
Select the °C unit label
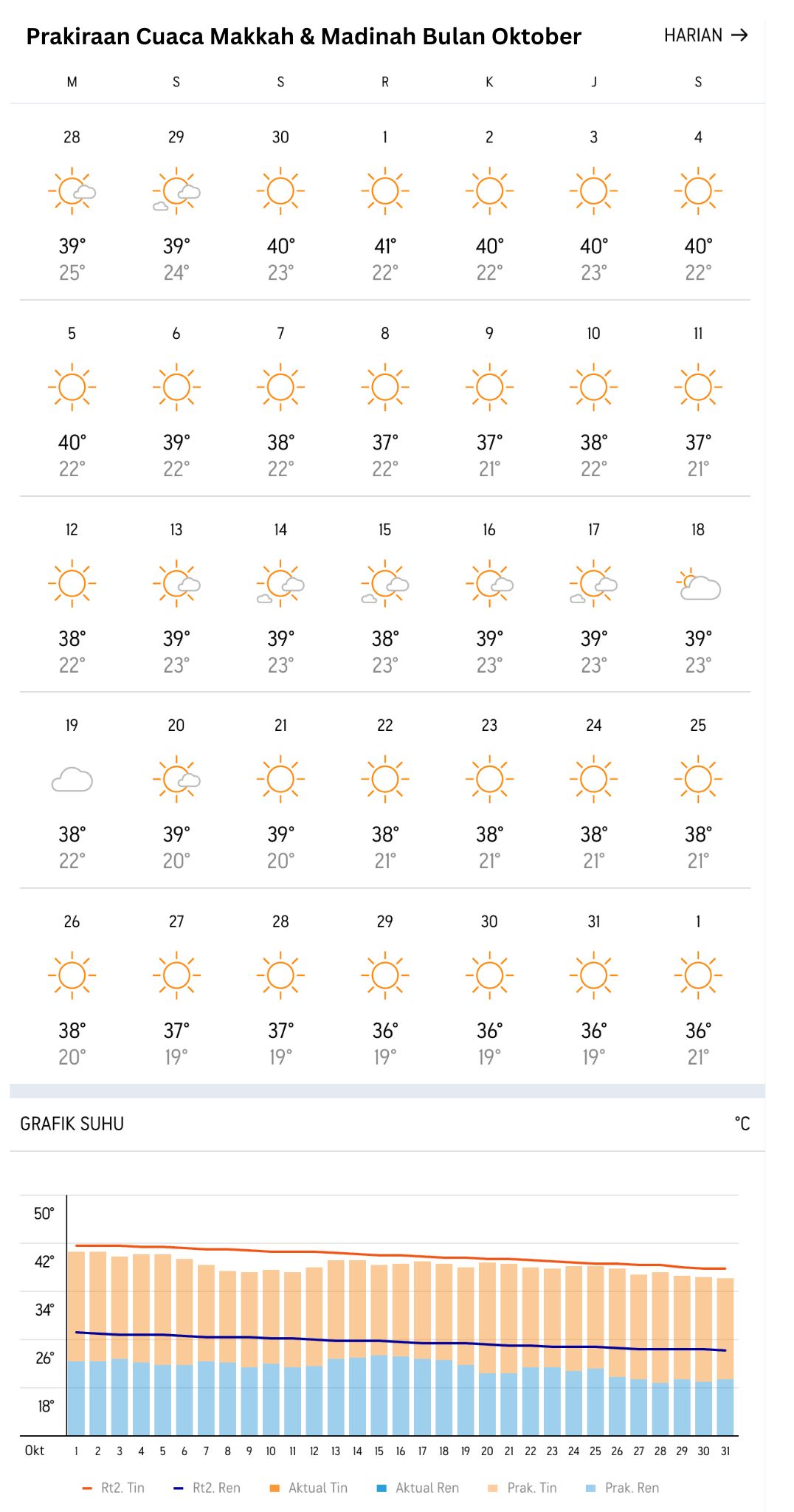pos(742,1124)
